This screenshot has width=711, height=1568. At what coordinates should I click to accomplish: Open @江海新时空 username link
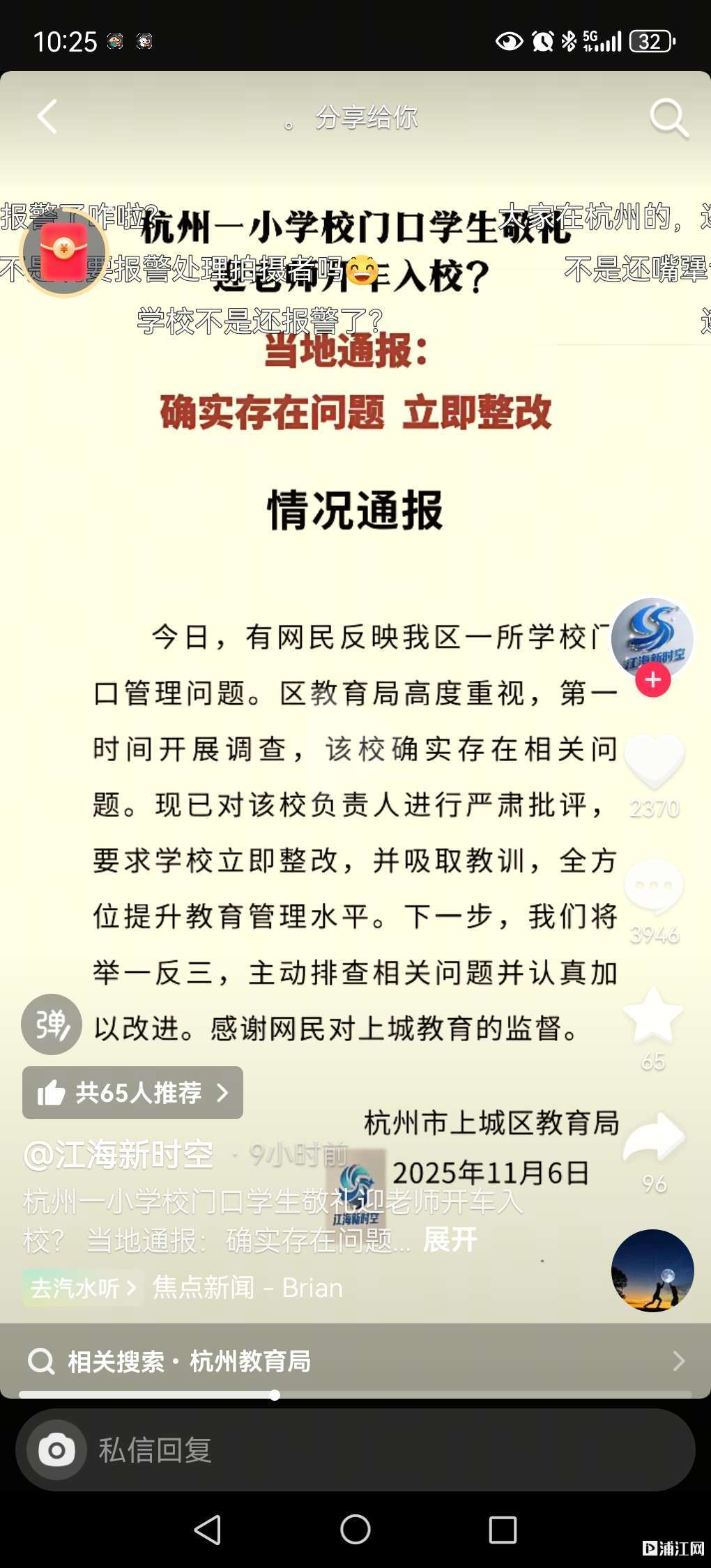(x=119, y=1155)
